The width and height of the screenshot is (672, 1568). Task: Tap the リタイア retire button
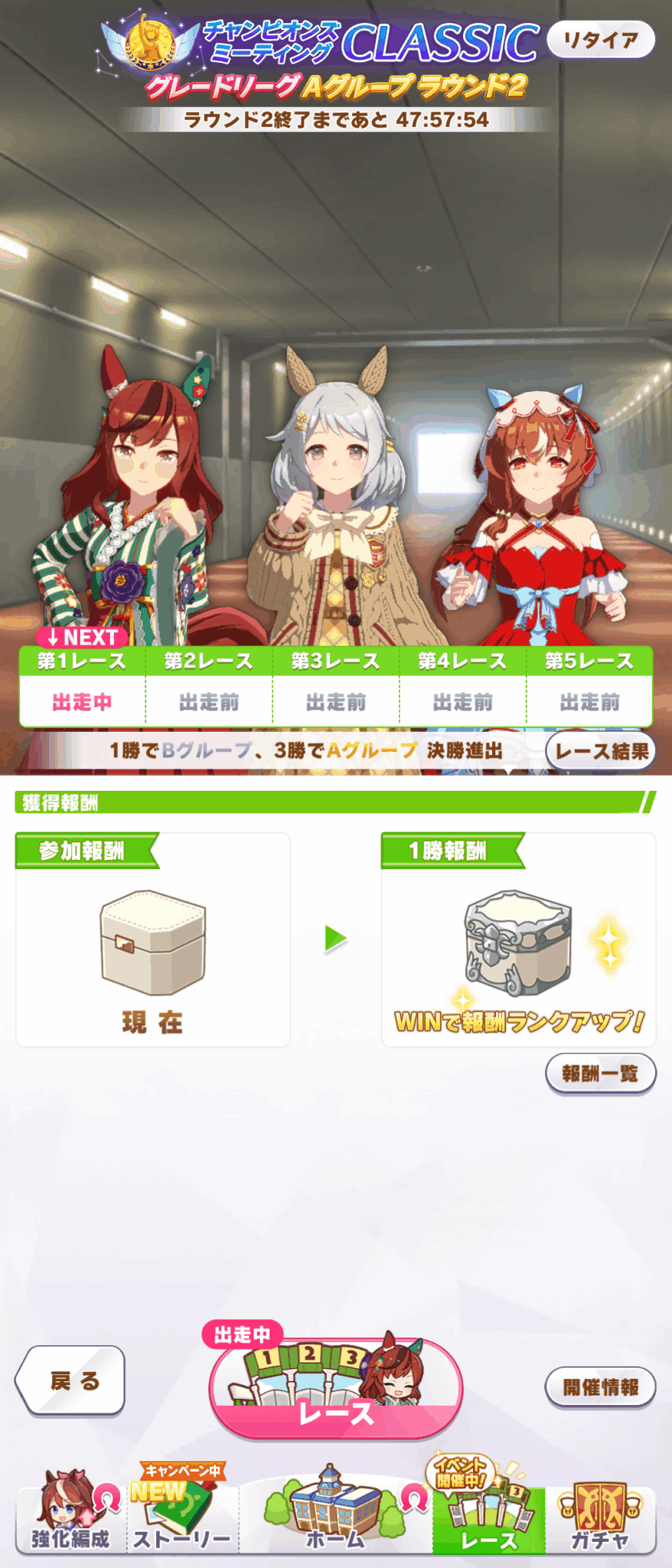pos(601,40)
